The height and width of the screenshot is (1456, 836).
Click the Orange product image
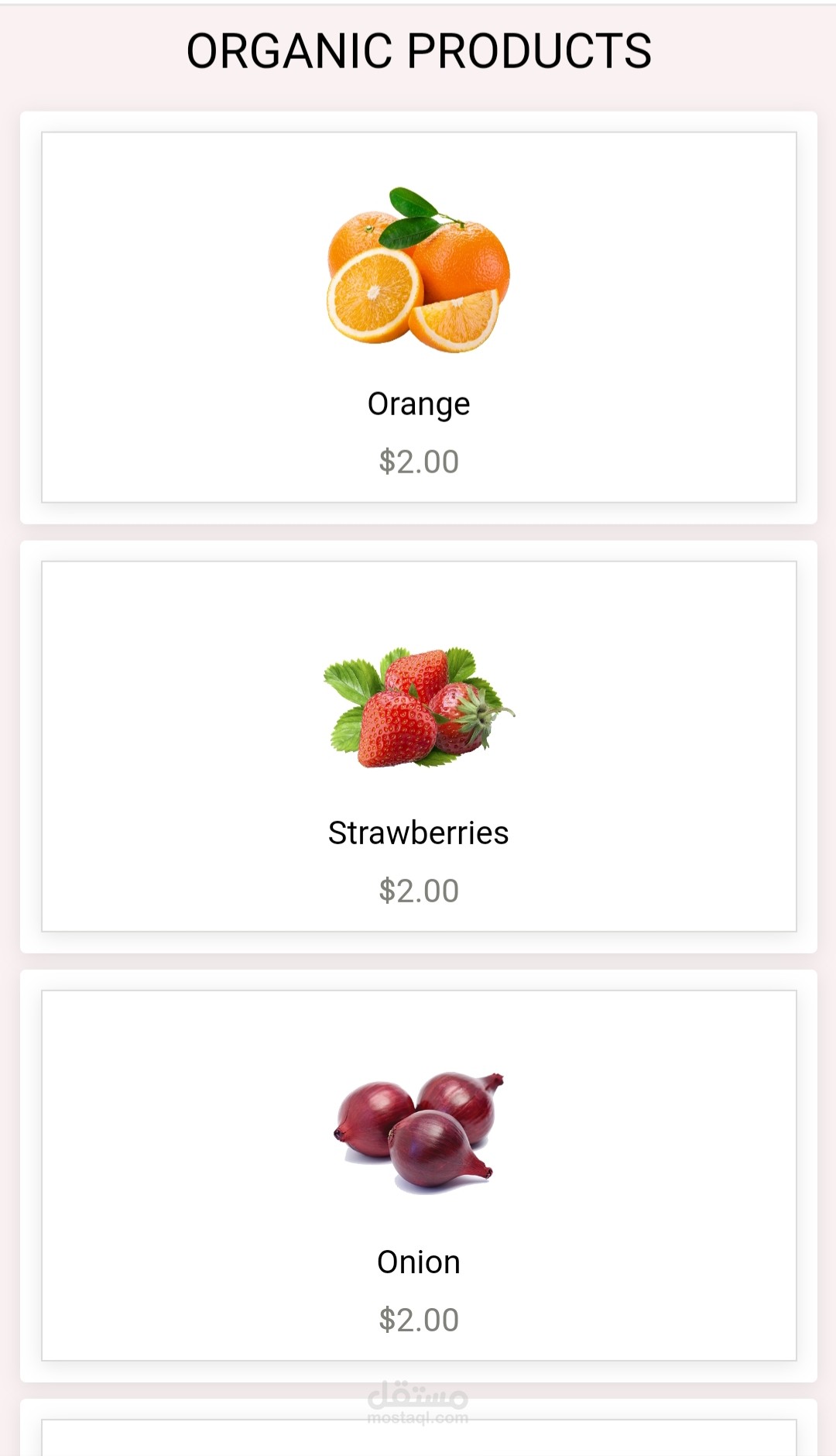pyautogui.click(x=418, y=271)
